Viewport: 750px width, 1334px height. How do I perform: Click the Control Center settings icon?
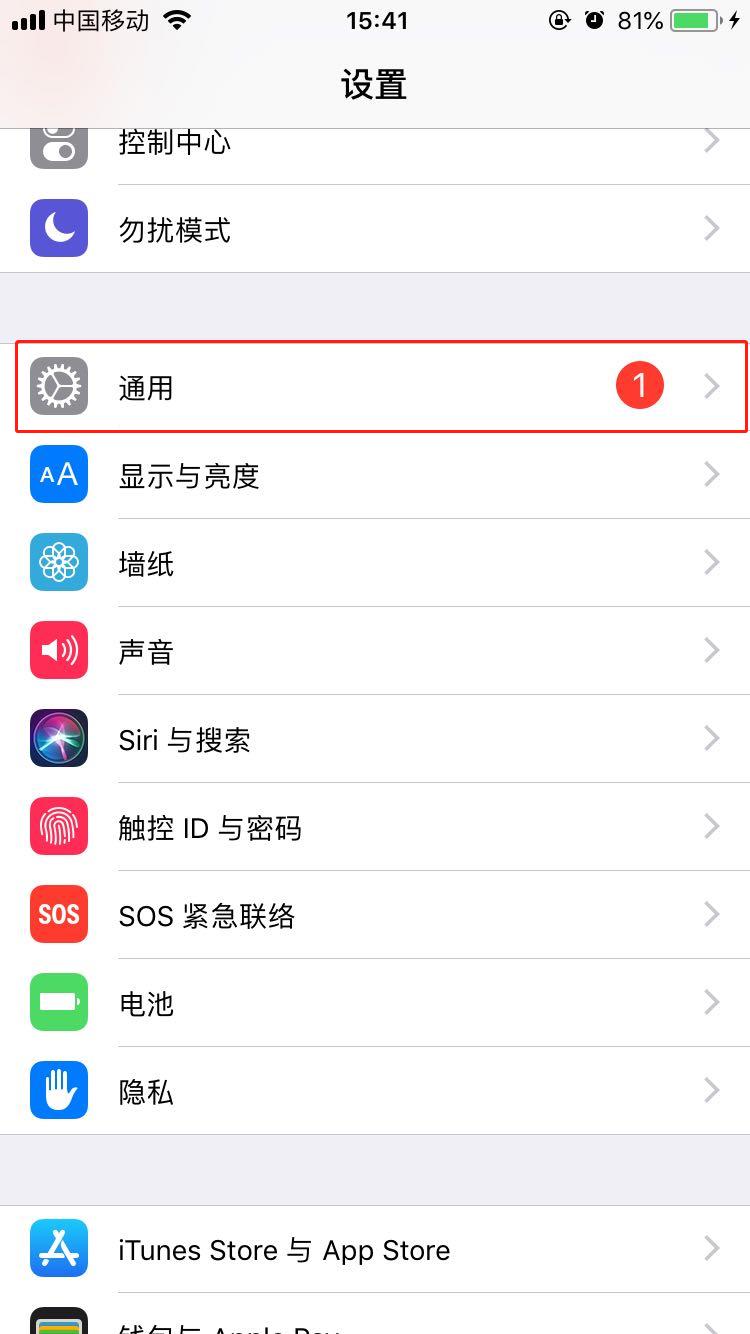pyautogui.click(x=58, y=146)
